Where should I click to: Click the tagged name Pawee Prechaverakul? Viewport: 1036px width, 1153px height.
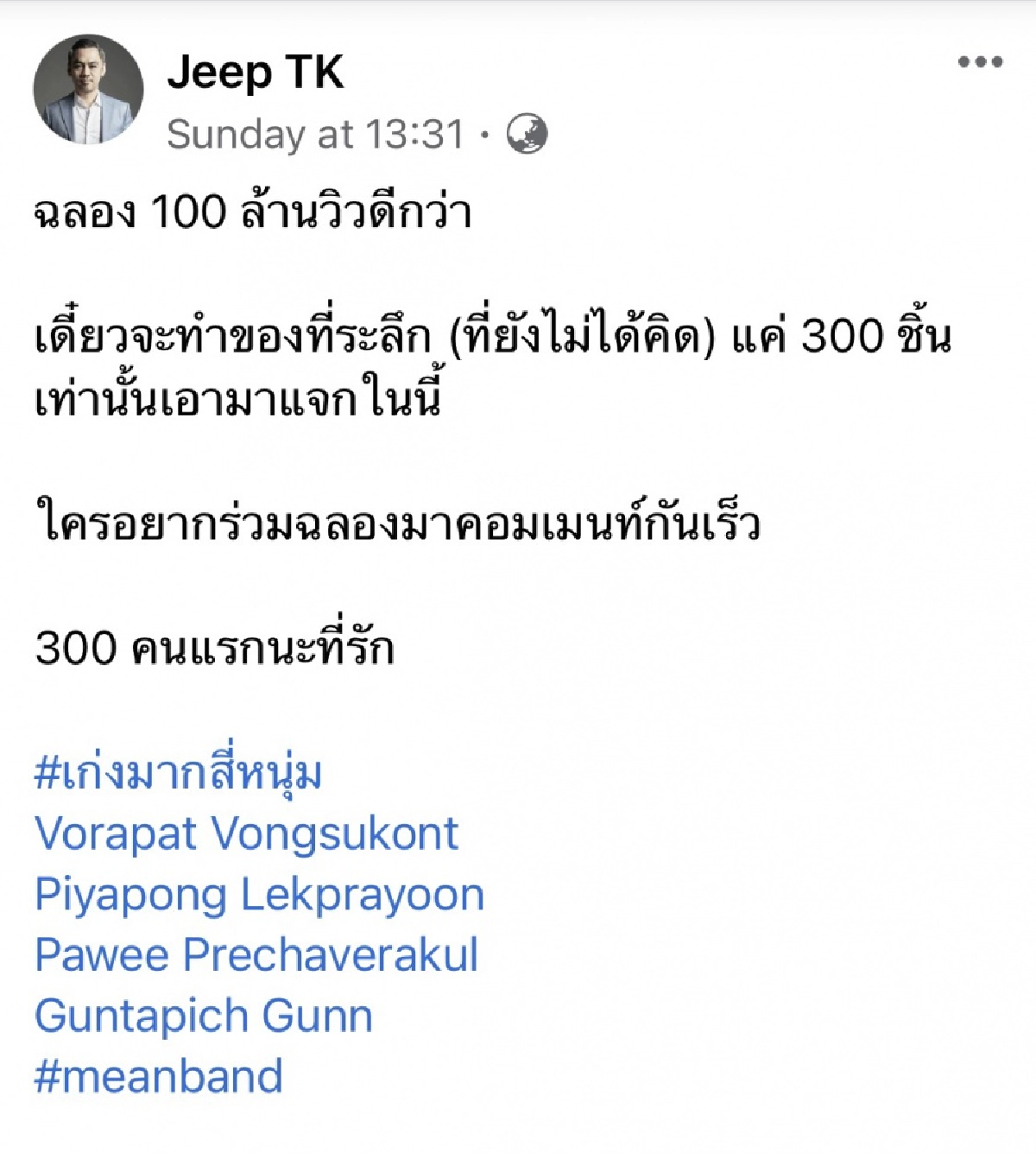(x=259, y=954)
